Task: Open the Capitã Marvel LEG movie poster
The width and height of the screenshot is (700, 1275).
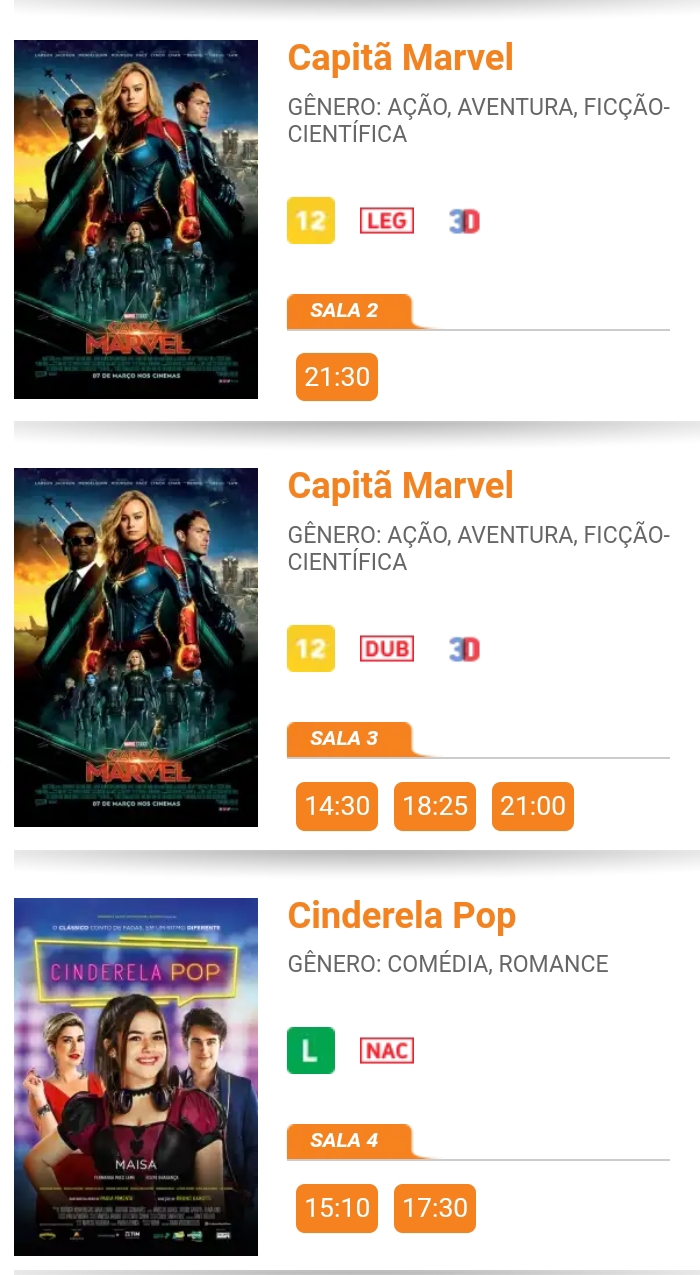Action: click(136, 220)
